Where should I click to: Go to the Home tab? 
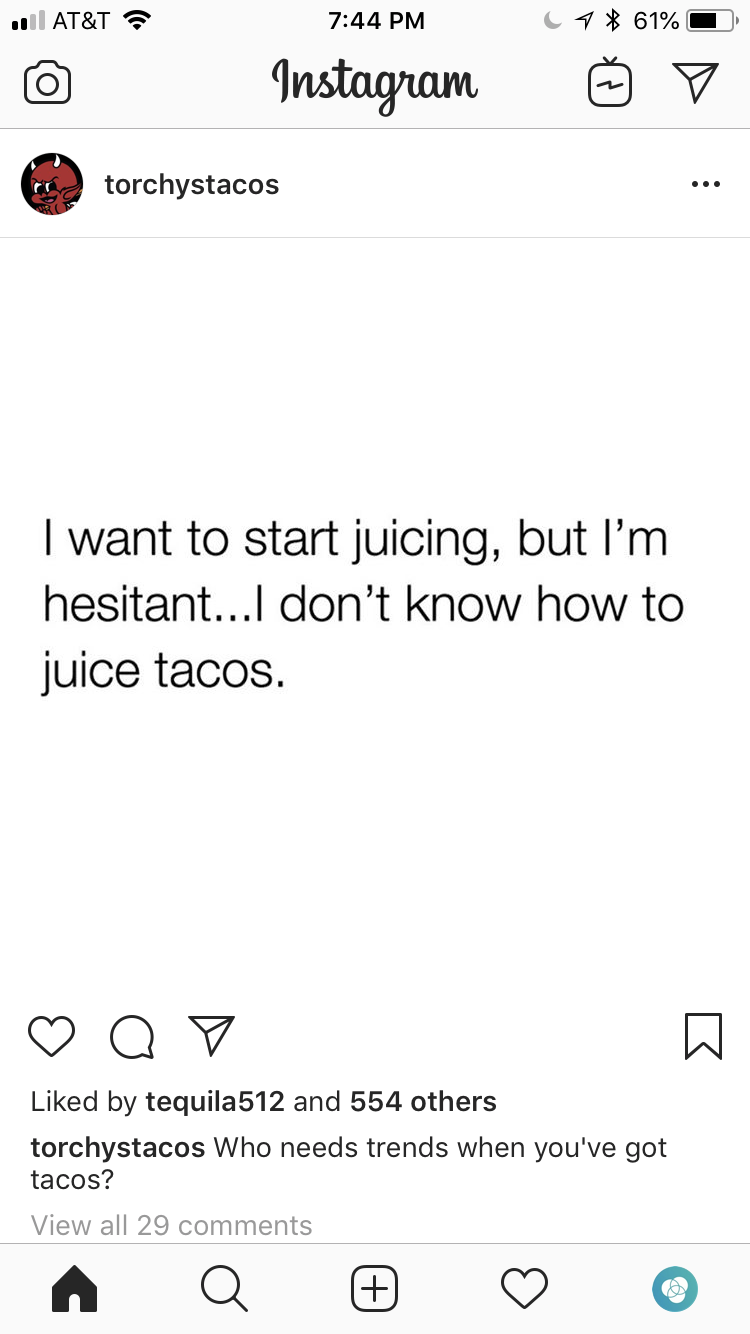point(74,1289)
